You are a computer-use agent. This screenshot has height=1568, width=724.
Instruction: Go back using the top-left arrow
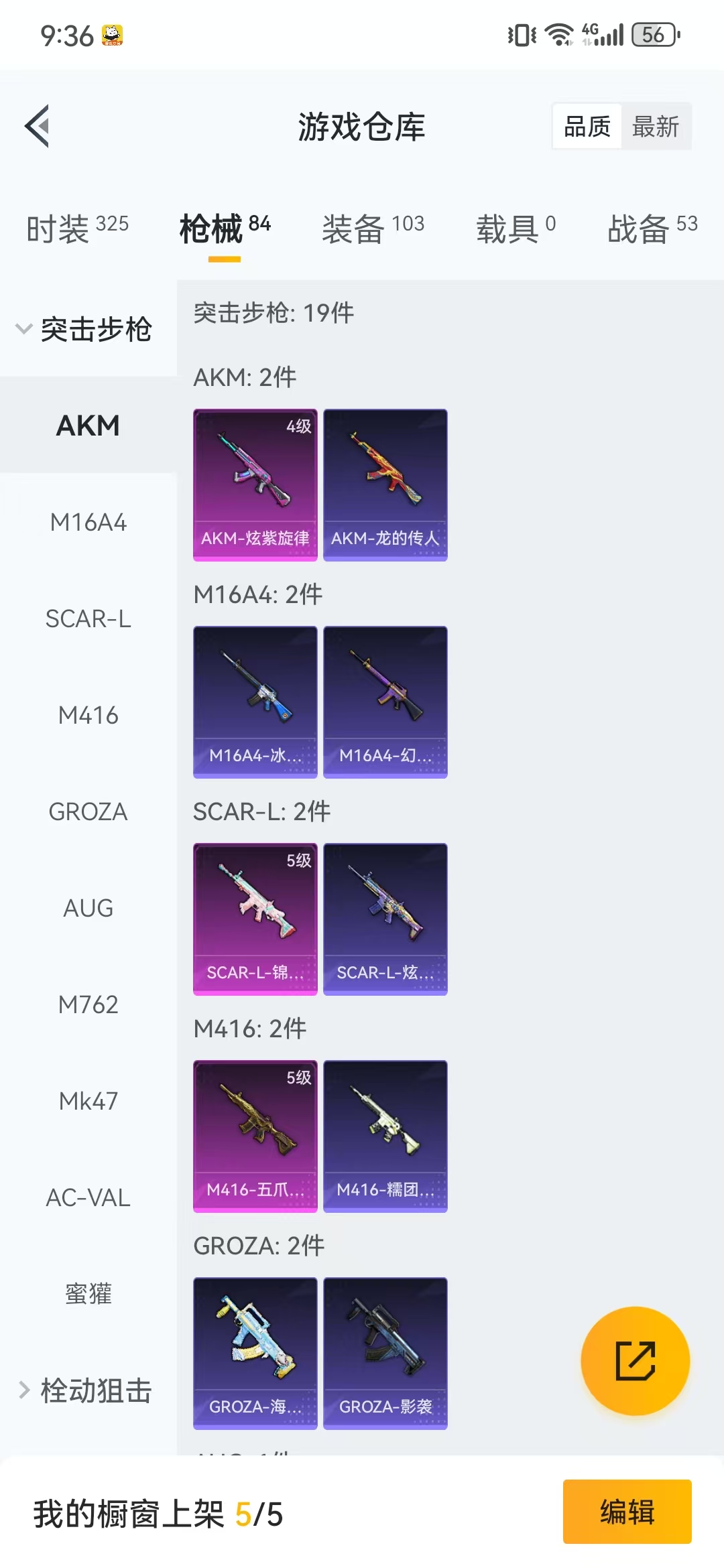pos(37,126)
